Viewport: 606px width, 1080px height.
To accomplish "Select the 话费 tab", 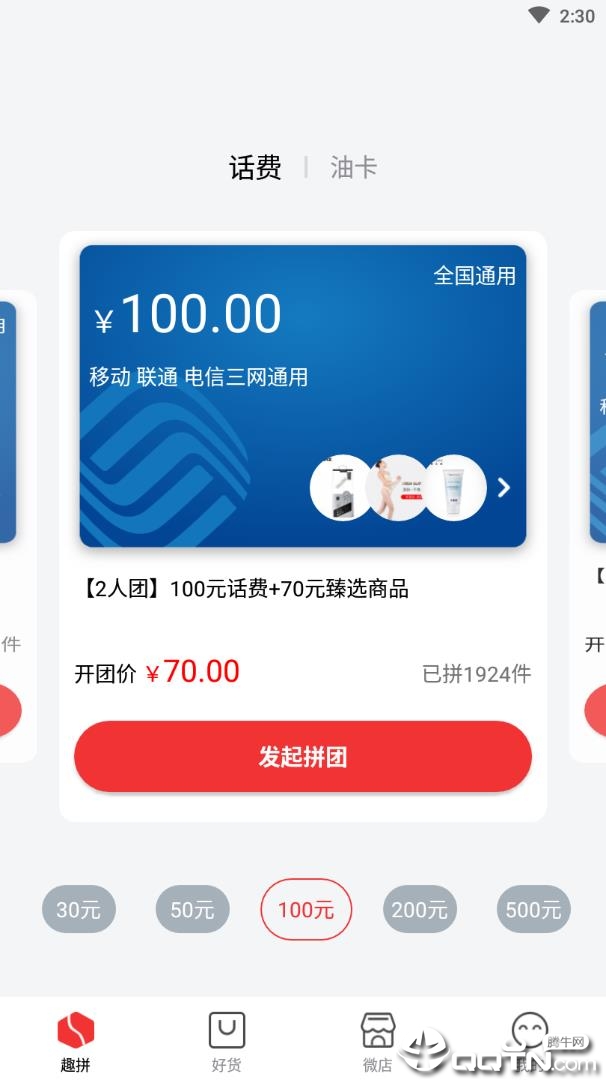I will point(255,167).
